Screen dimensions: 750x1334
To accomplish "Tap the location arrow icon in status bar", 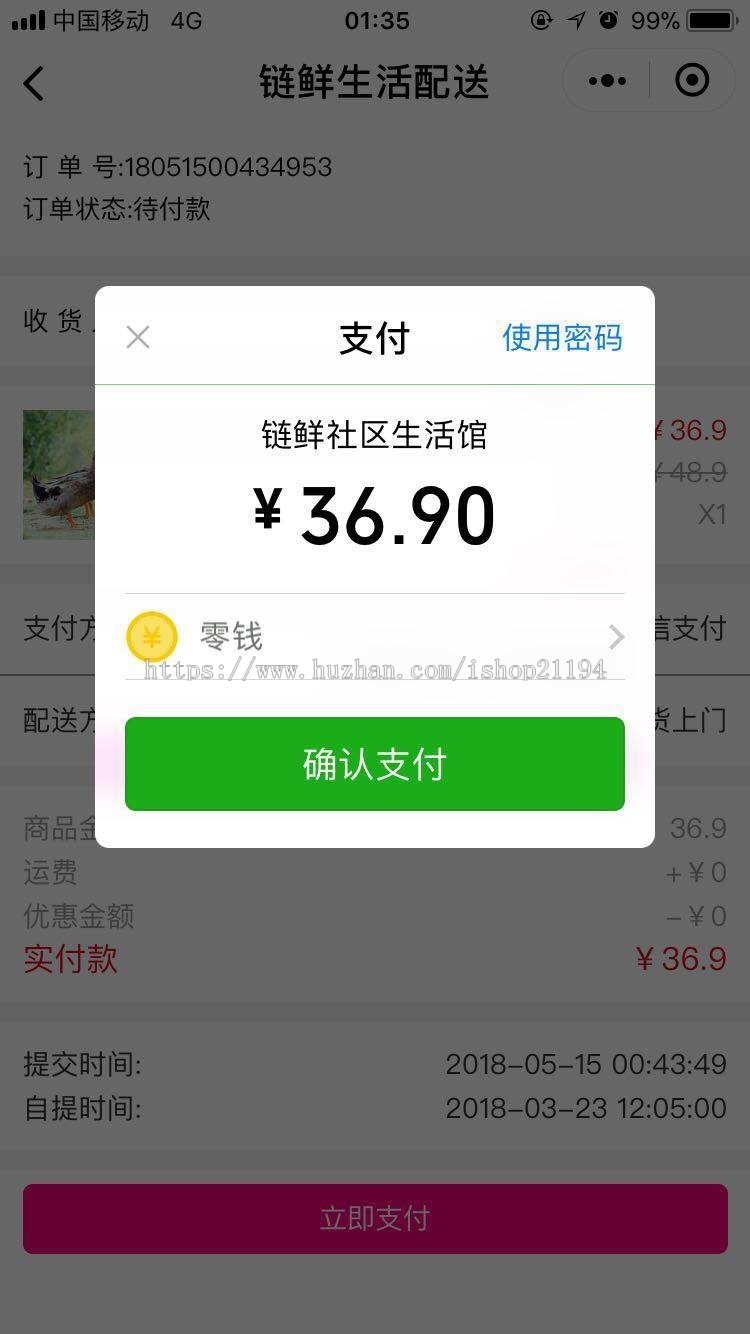I will point(575,19).
